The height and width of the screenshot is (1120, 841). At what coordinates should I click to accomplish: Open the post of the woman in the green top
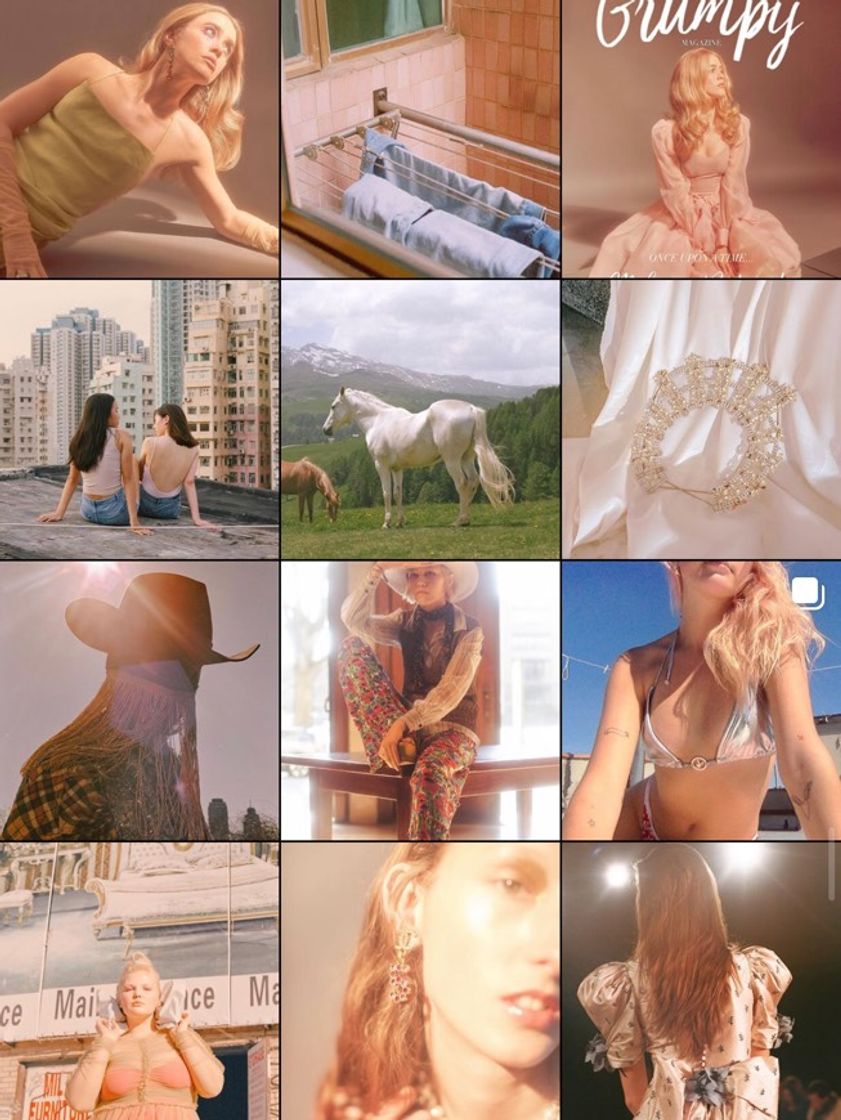click(139, 138)
